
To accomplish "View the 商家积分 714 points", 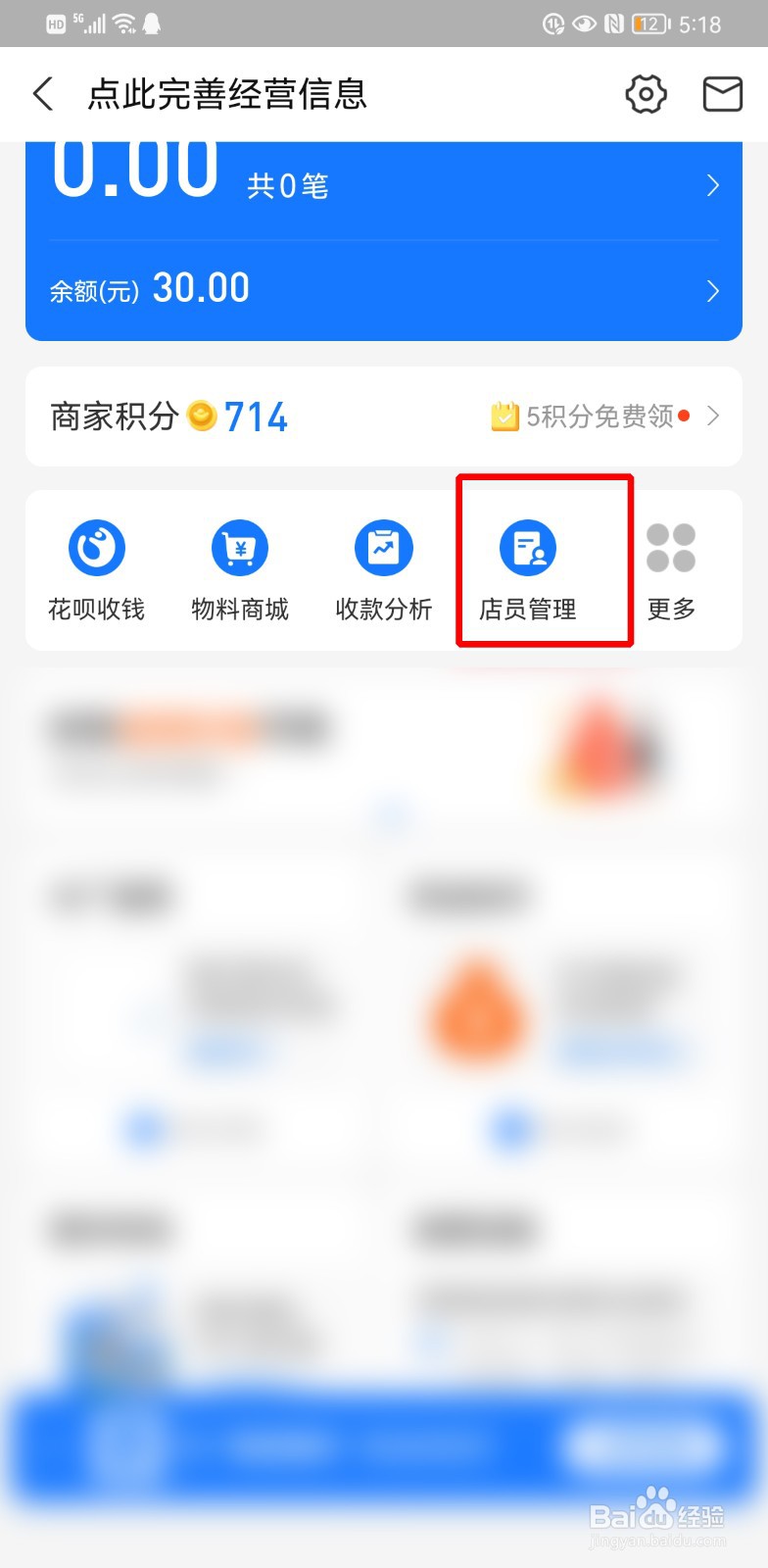I will click(x=167, y=416).
